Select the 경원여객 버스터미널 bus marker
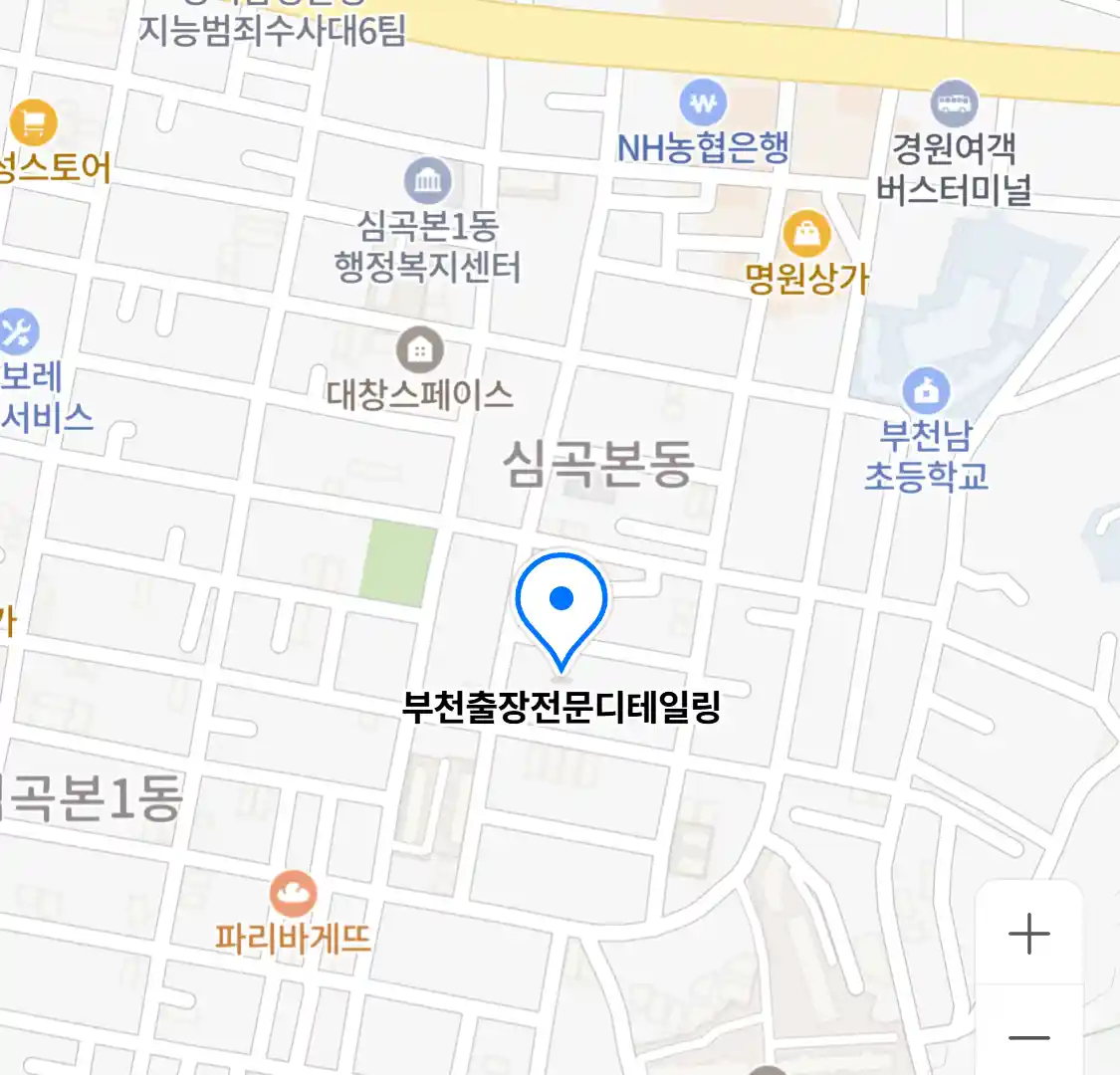 click(x=954, y=104)
